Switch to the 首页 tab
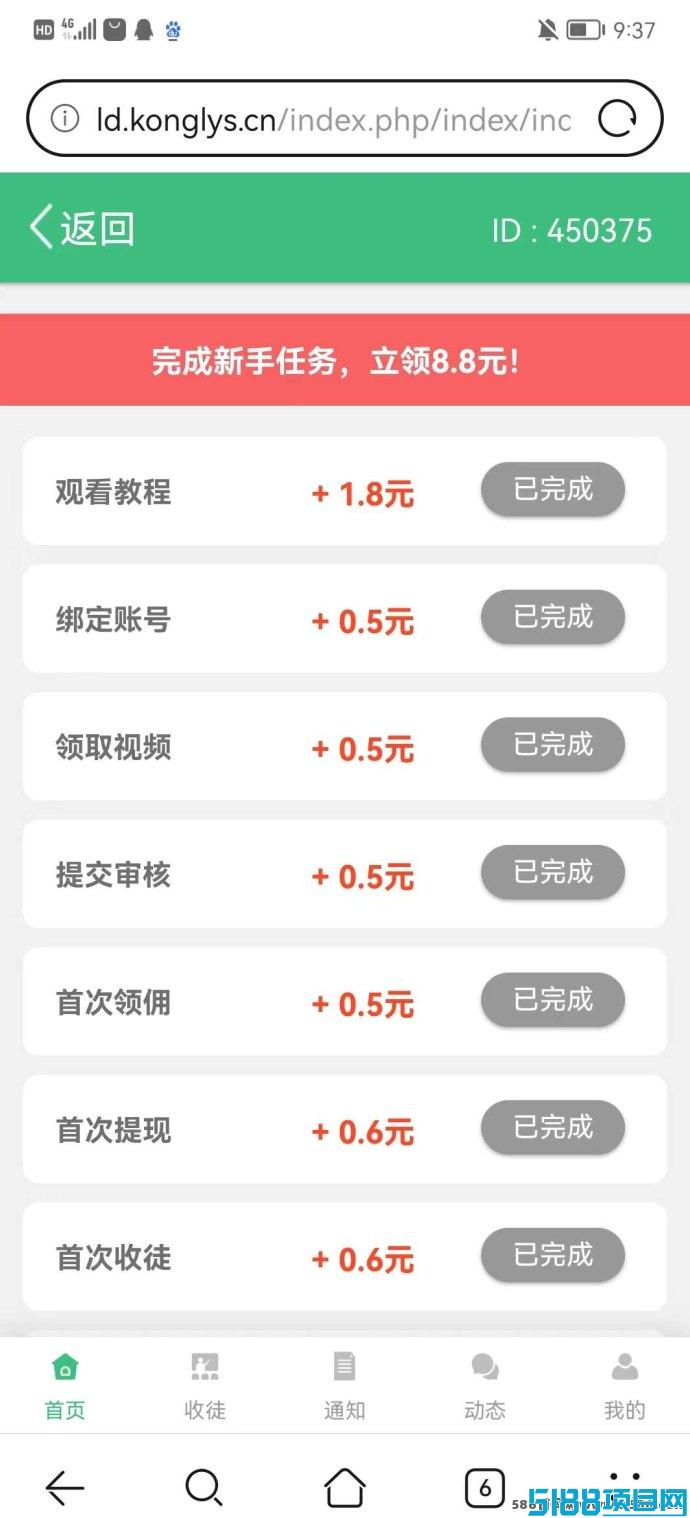 tap(65, 1386)
